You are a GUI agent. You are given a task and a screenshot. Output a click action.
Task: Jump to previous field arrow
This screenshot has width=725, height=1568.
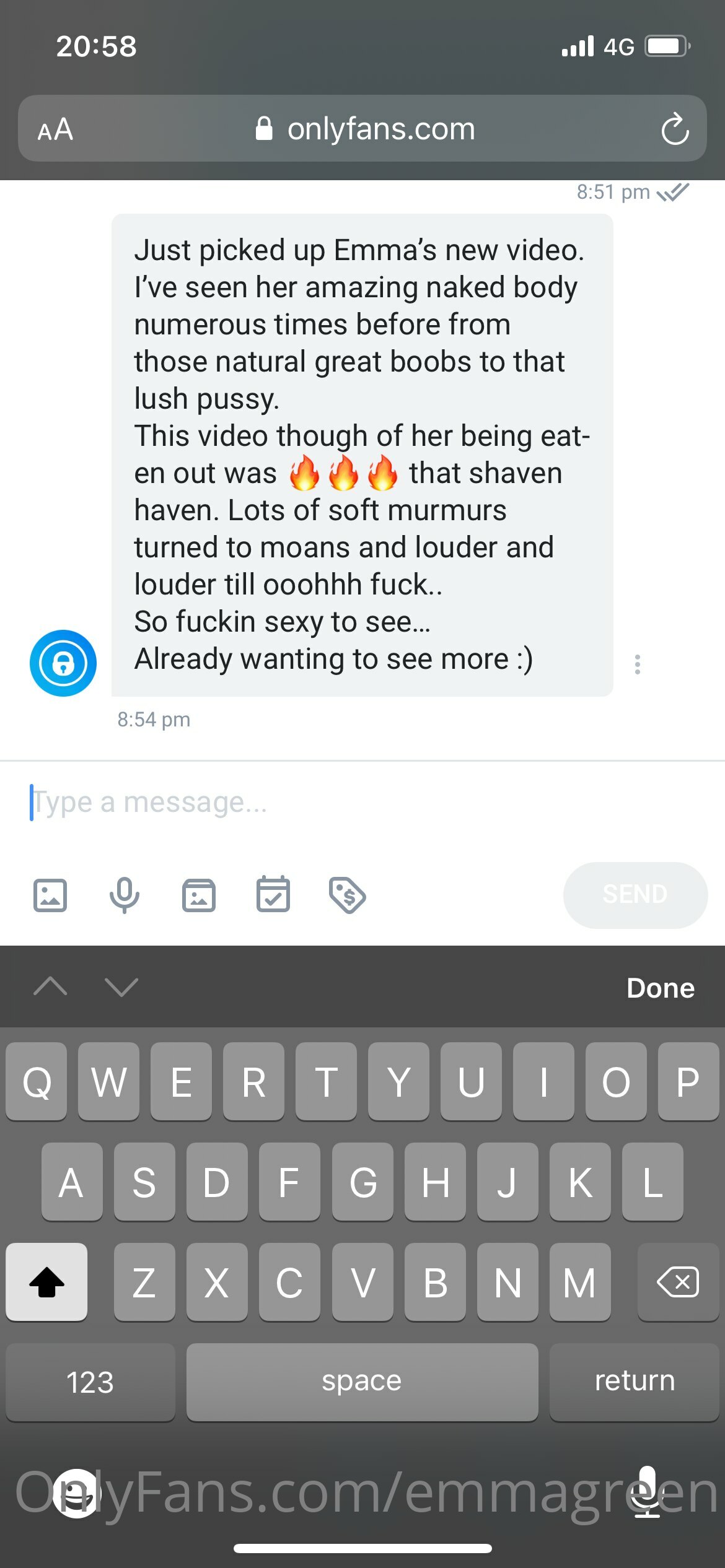tap(50, 986)
